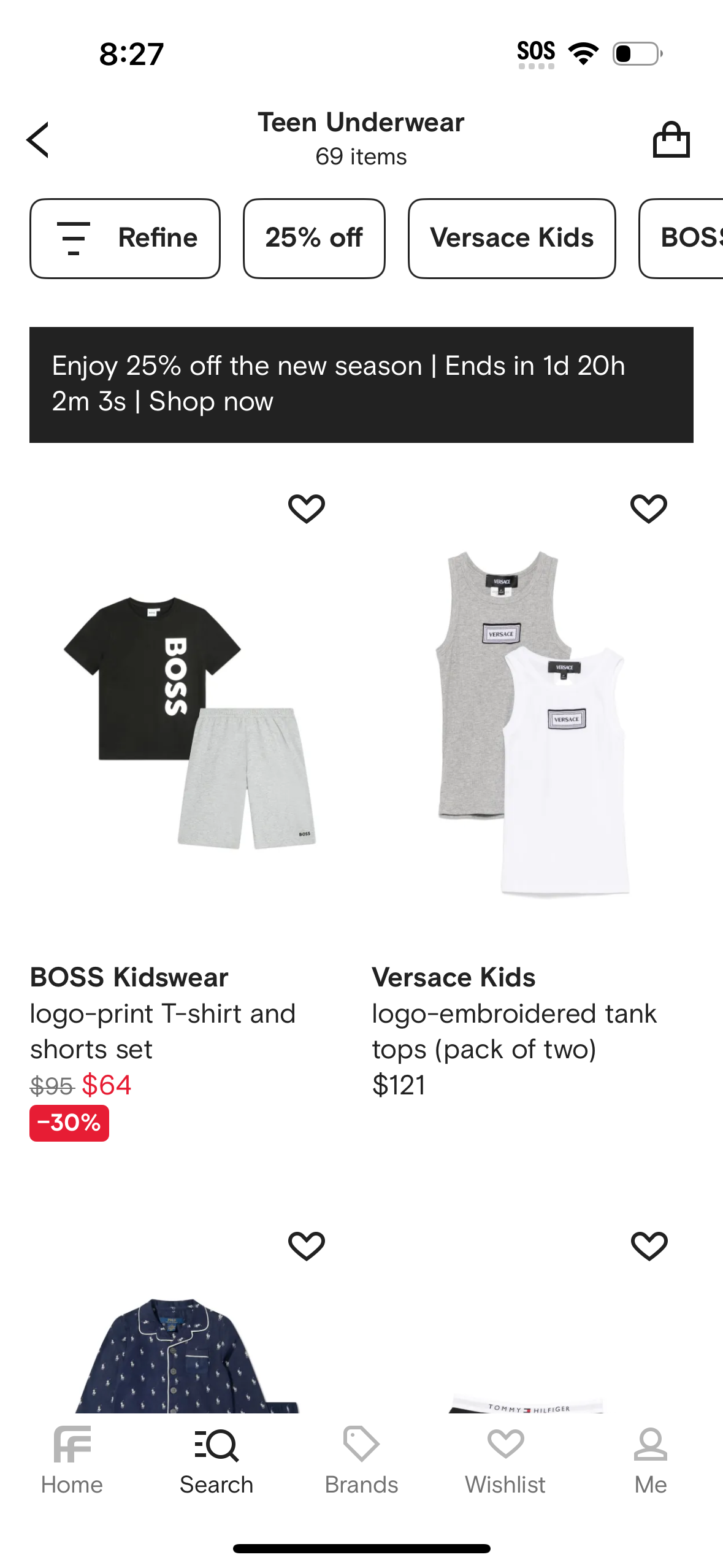Go to the Home tab
The width and height of the screenshot is (723, 1568).
72,1460
